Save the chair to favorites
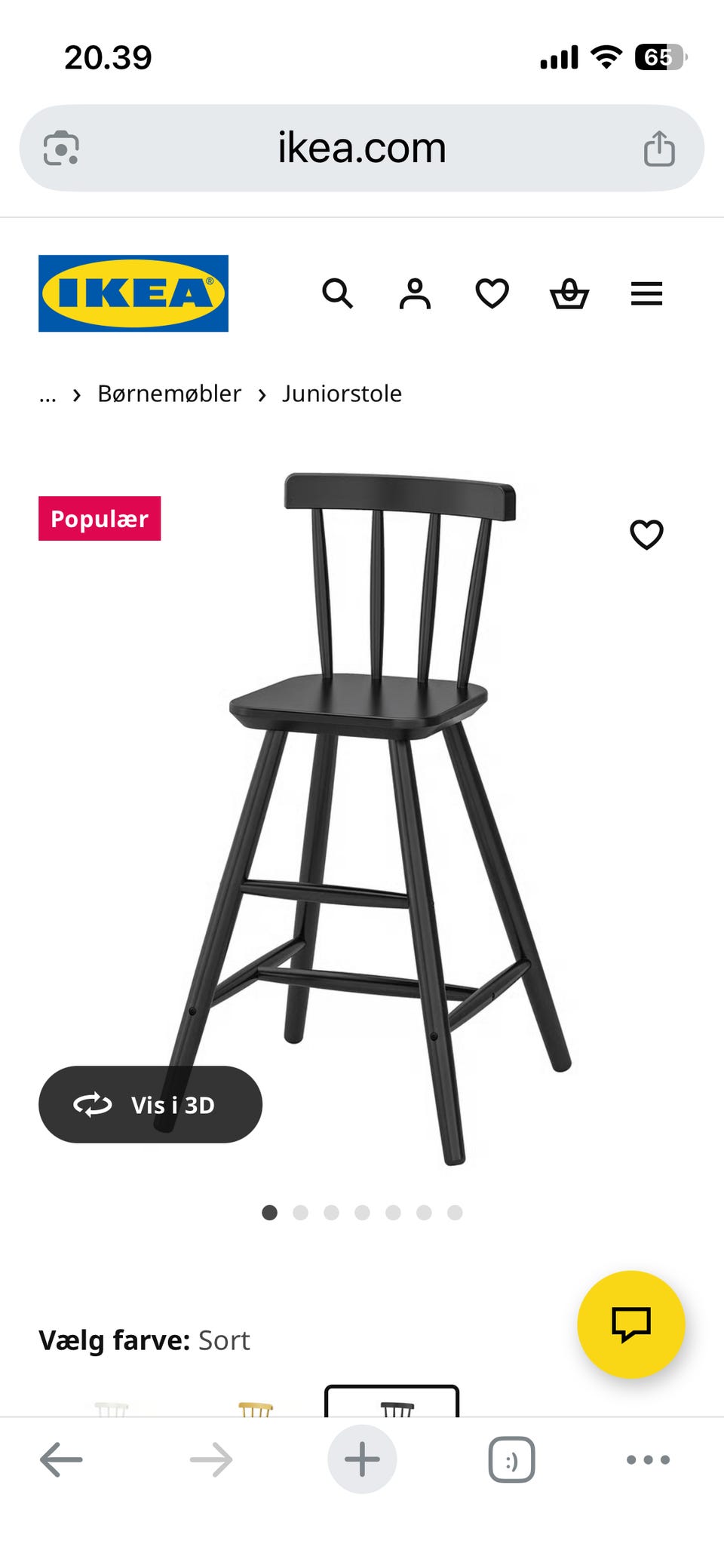The width and height of the screenshot is (724, 1568). tap(646, 535)
